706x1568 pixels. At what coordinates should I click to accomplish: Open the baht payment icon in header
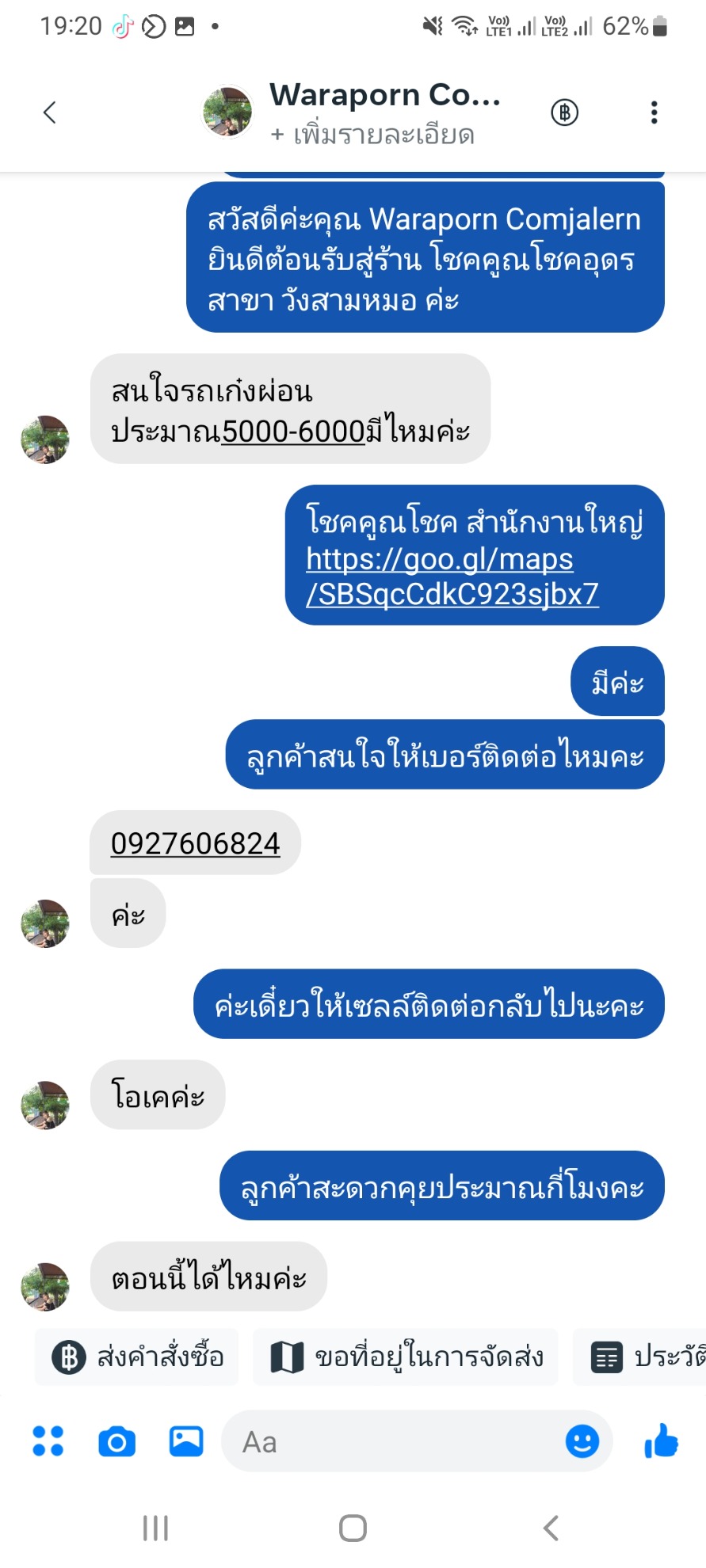(x=564, y=112)
